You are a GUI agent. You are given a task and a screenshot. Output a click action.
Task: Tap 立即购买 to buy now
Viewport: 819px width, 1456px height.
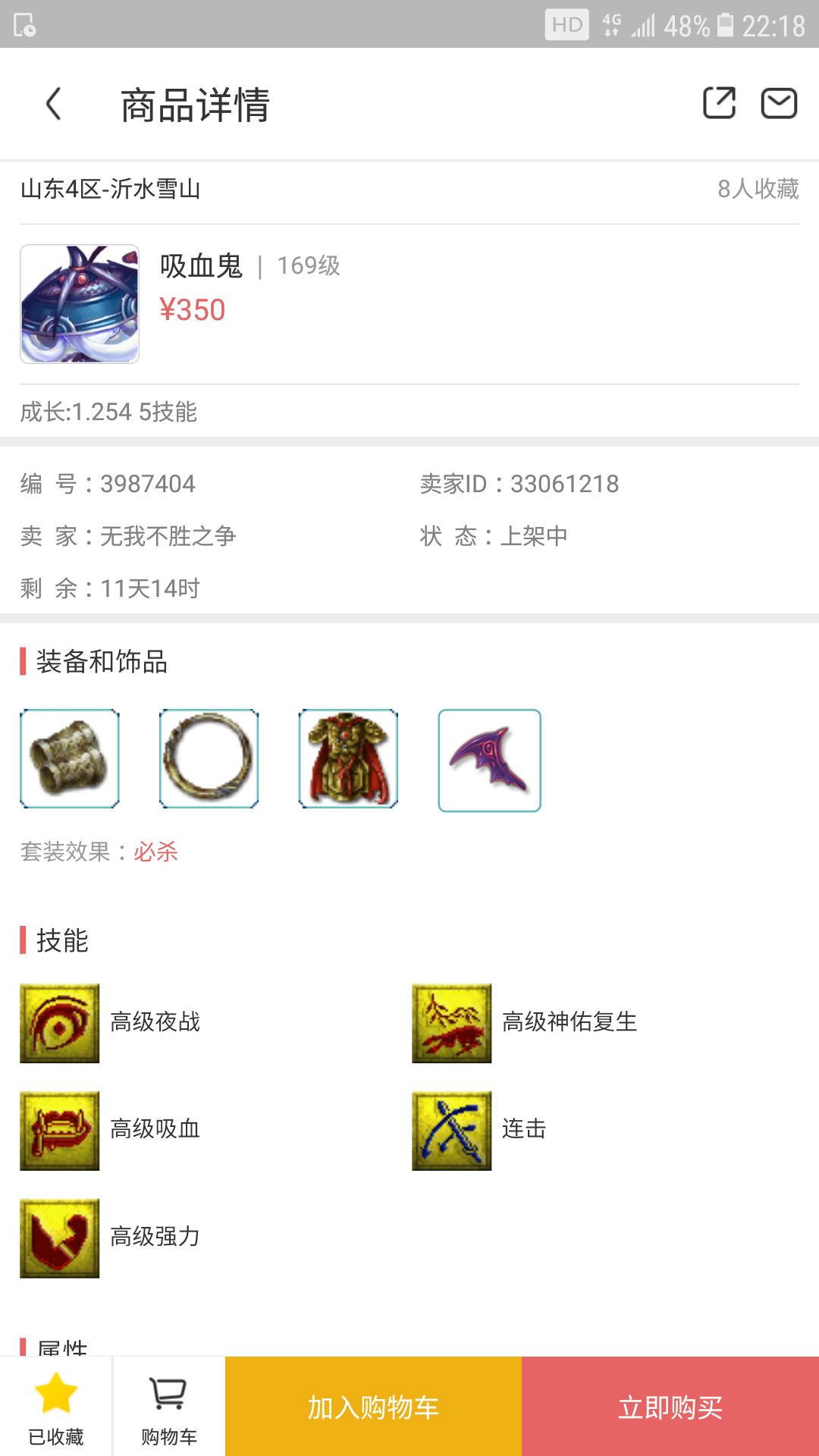(670, 1407)
